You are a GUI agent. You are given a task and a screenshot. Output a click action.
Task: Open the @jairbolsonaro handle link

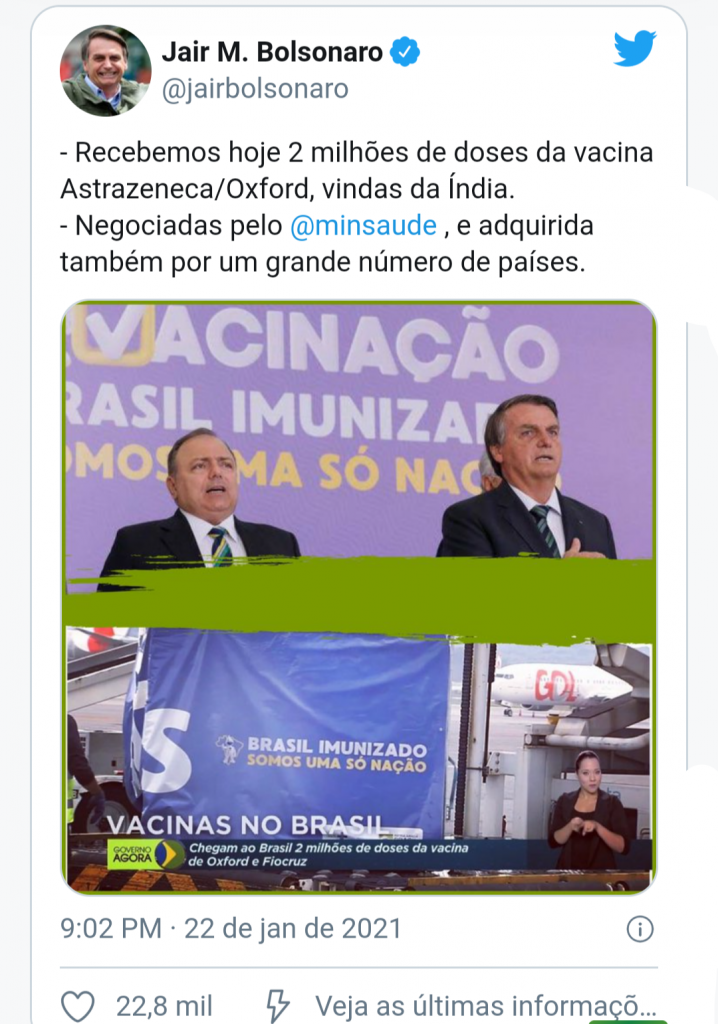coord(255,89)
